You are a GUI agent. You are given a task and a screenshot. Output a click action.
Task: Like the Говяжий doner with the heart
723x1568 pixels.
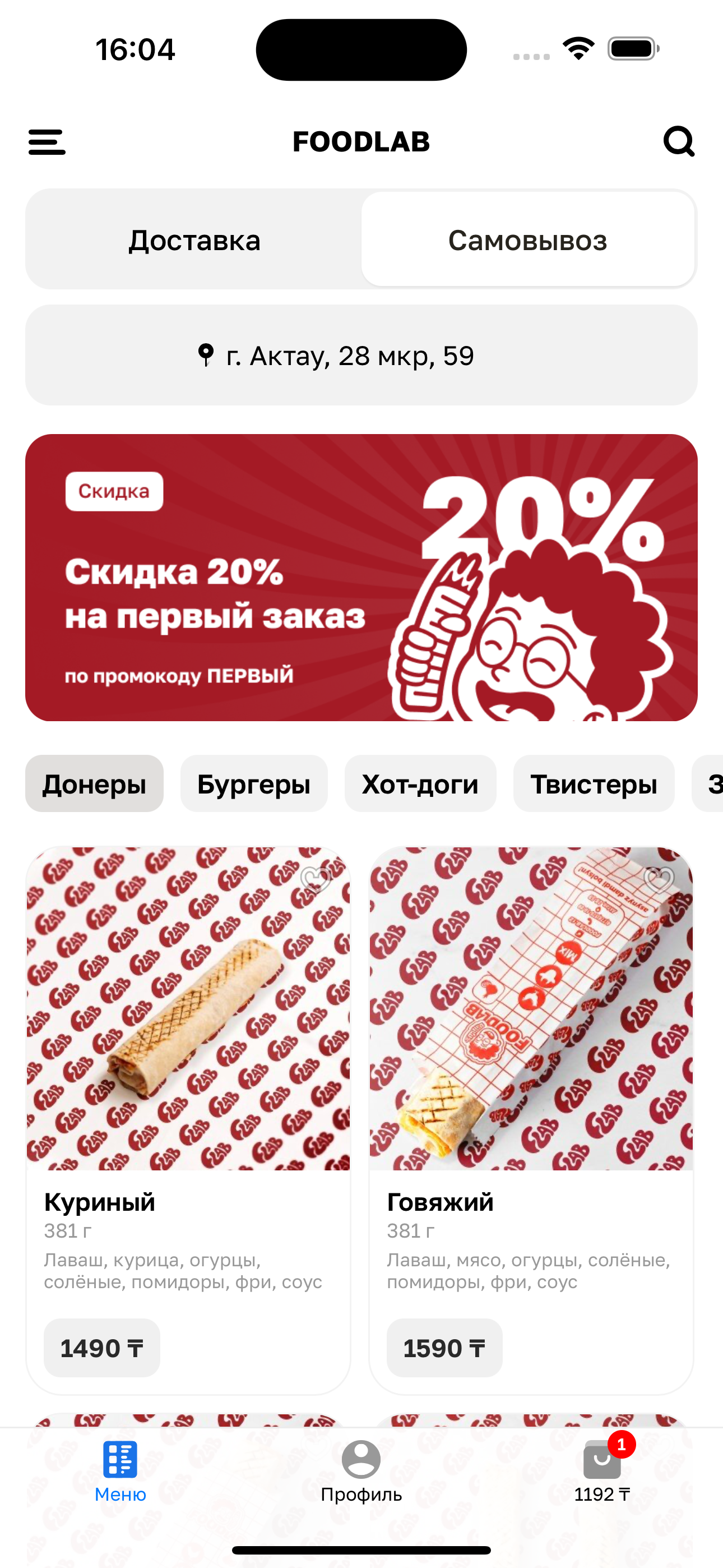659,879
